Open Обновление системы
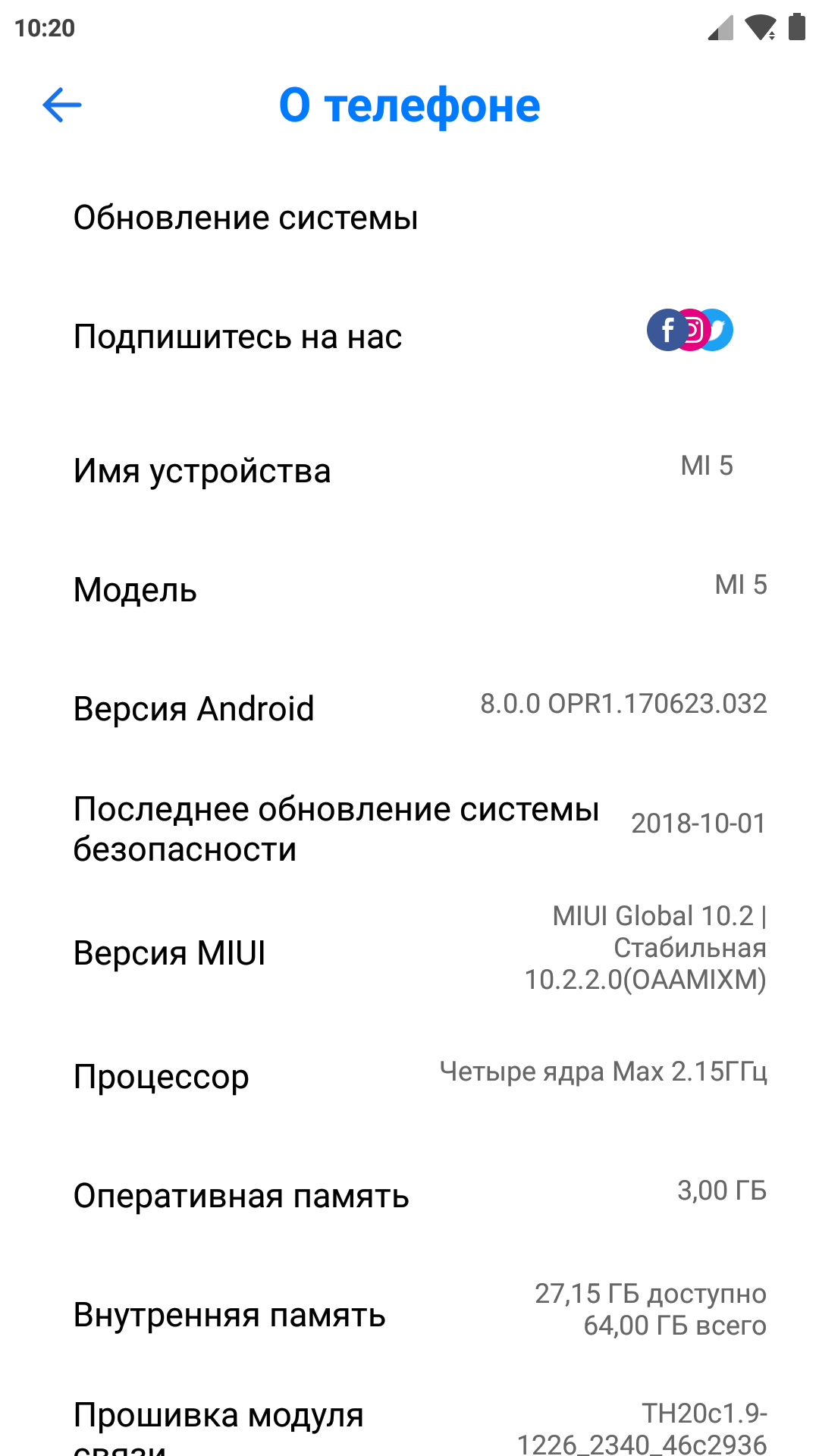Image resolution: width=819 pixels, height=1456 pixels. click(409, 218)
